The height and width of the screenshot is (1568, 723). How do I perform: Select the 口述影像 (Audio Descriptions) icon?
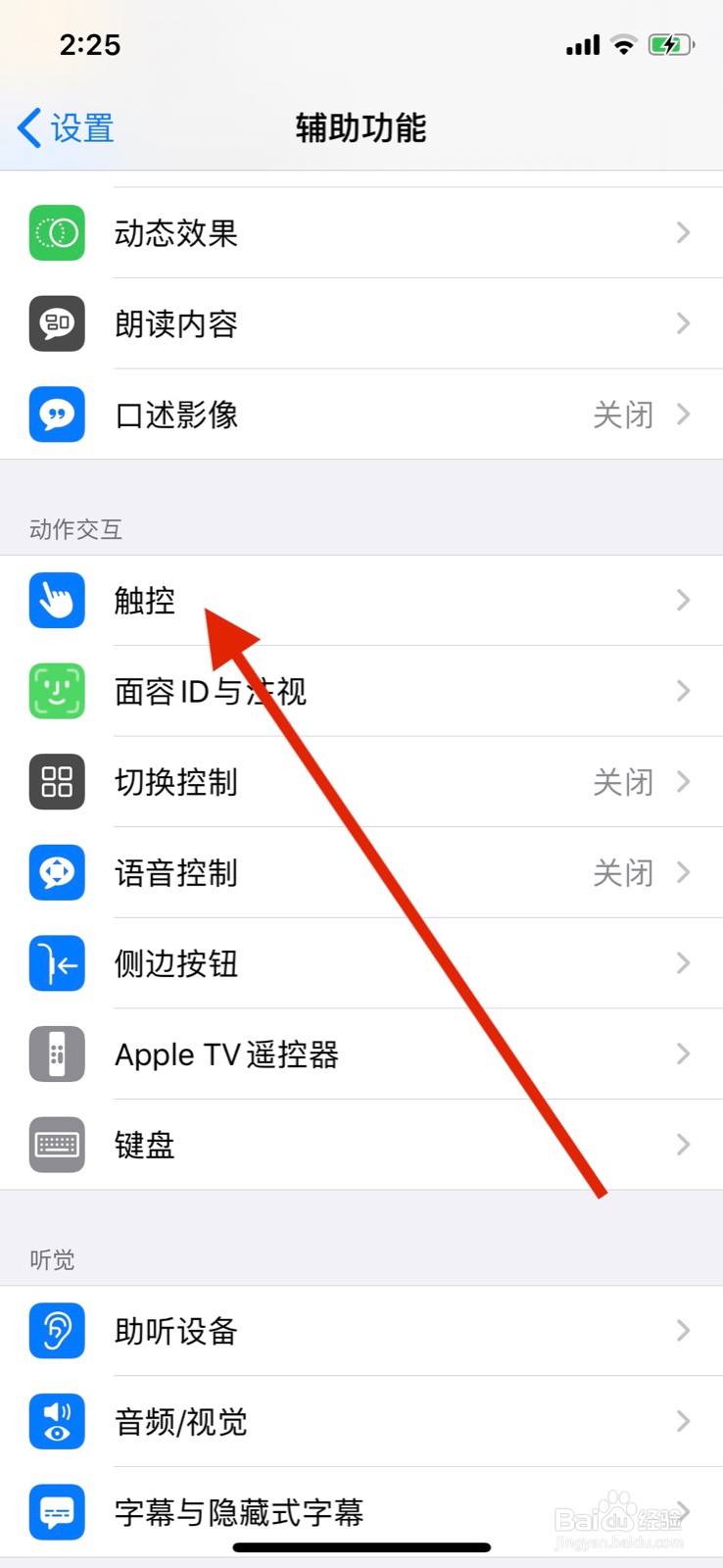56,415
